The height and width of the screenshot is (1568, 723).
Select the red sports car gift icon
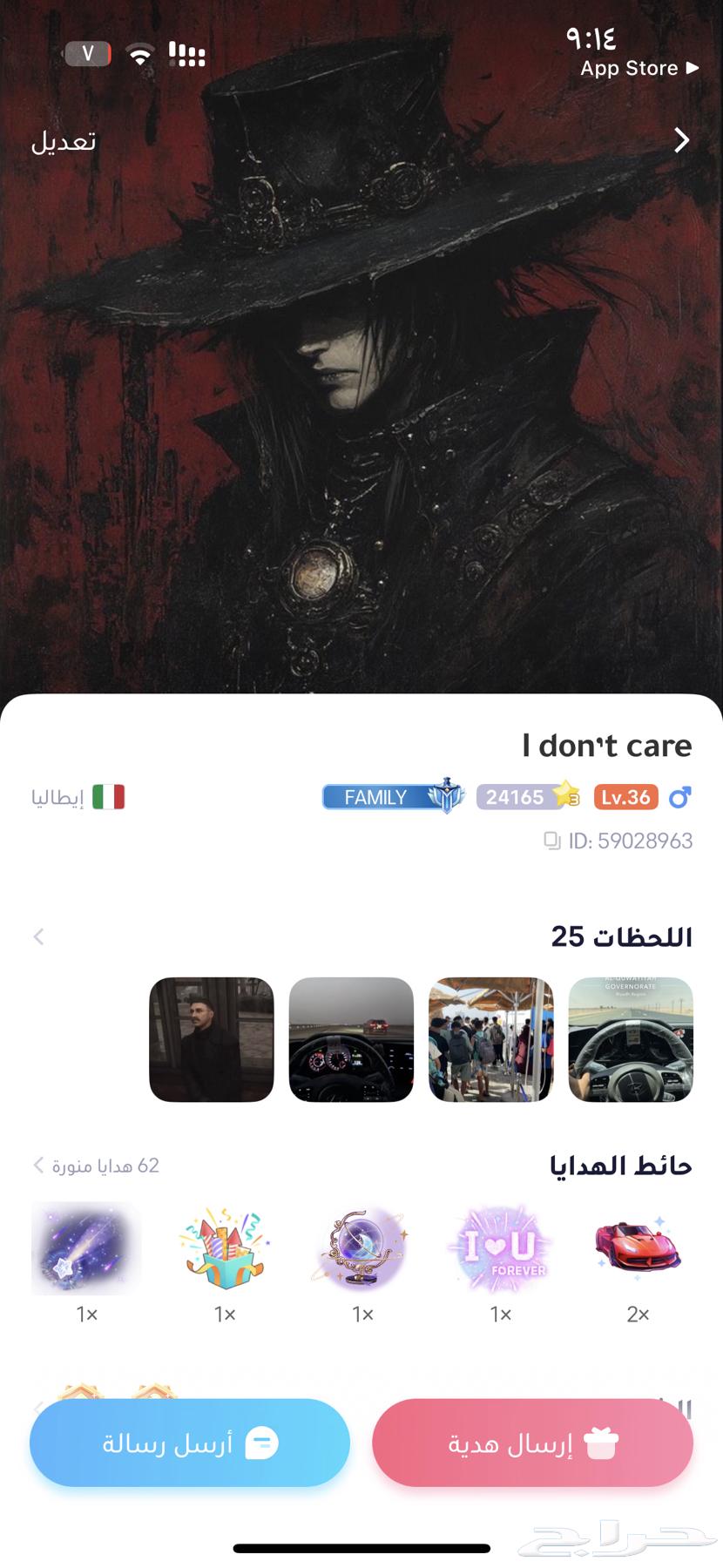pos(637,1247)
